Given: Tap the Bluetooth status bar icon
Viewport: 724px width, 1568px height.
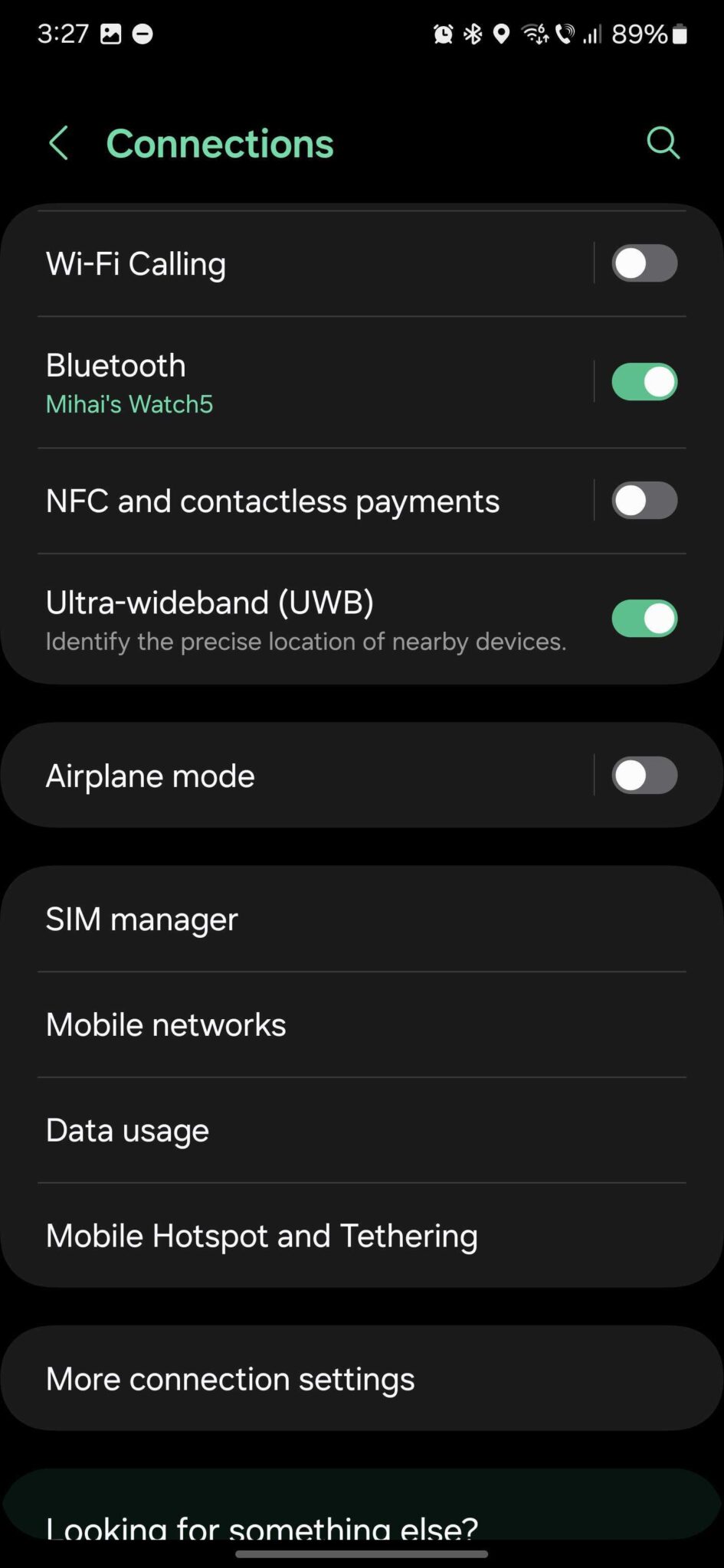Looking at the screenshot, I should click(x=472, y=34).
